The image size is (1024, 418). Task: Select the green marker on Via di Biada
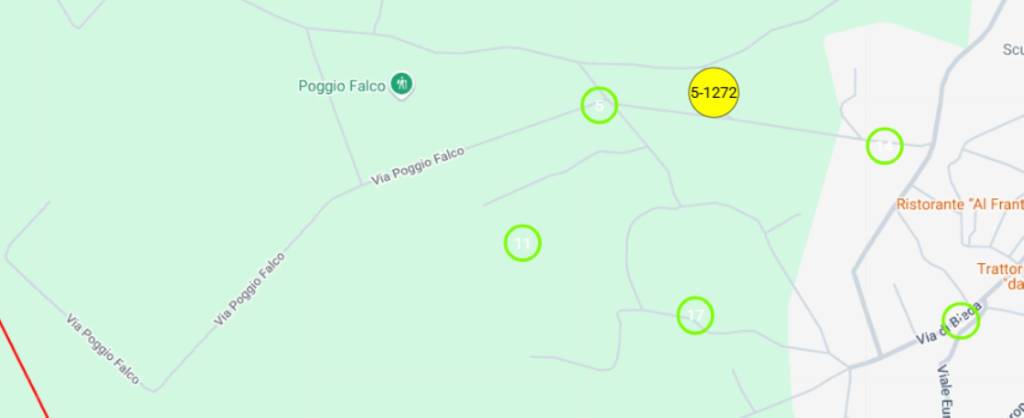[961, 321]
